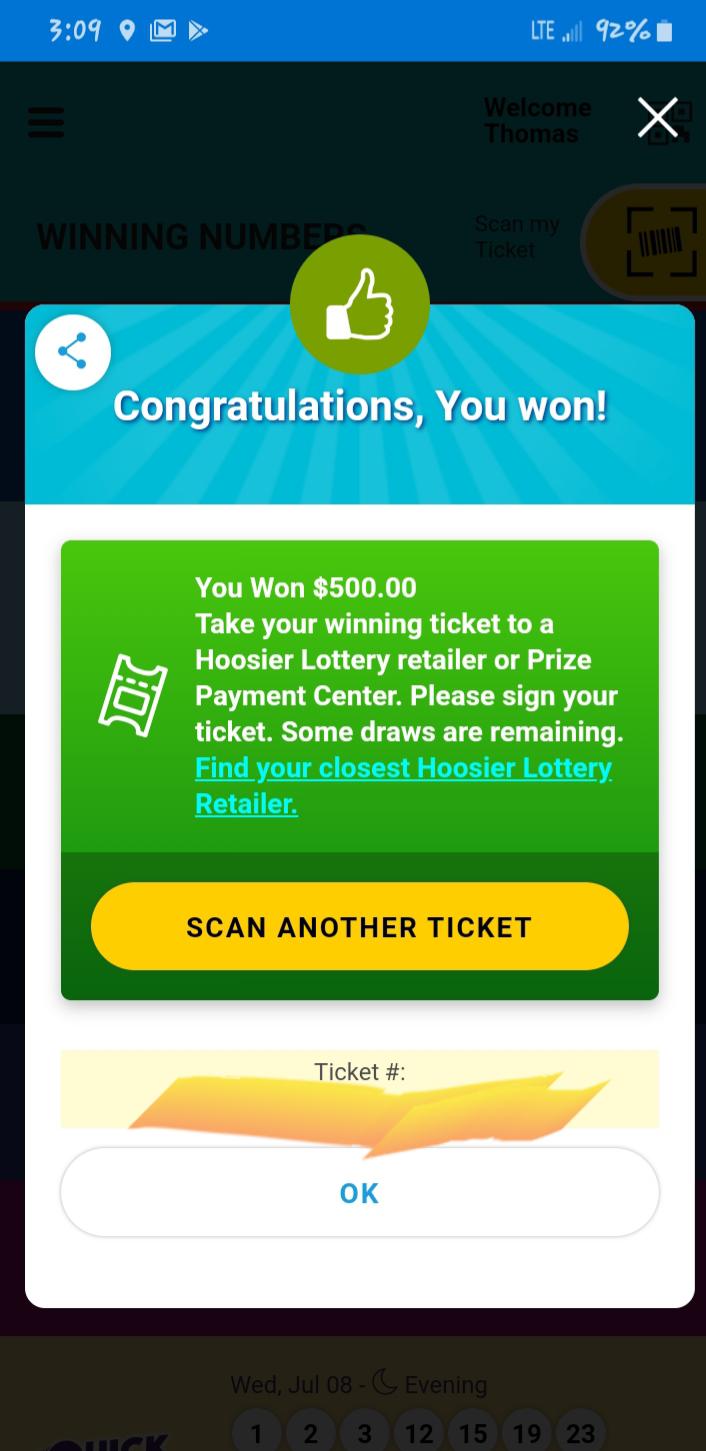This screenshot has height=1451, width=706.
Task: Confirm with the OK button
Action: pos(359,1193)
